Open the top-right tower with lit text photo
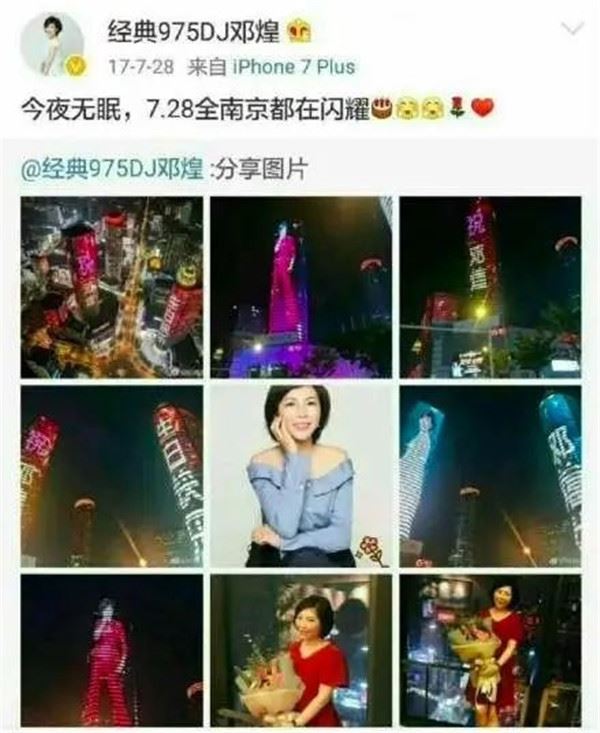Screen dimensions: 600x733 click(x=490, y=287)
